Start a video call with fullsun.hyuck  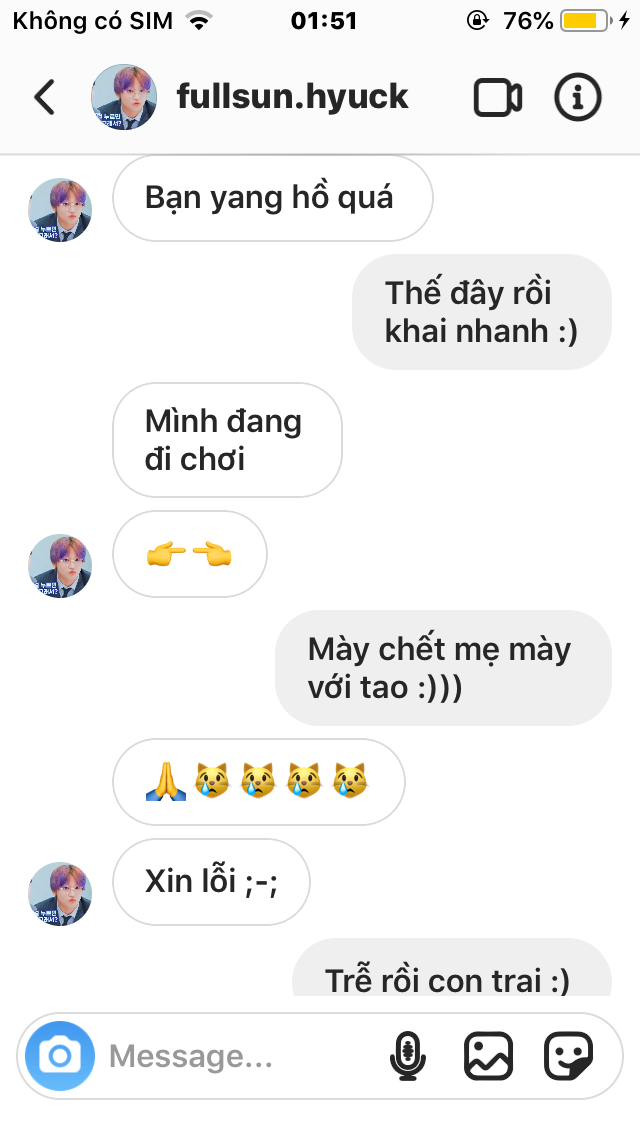(x=498, y=97)
